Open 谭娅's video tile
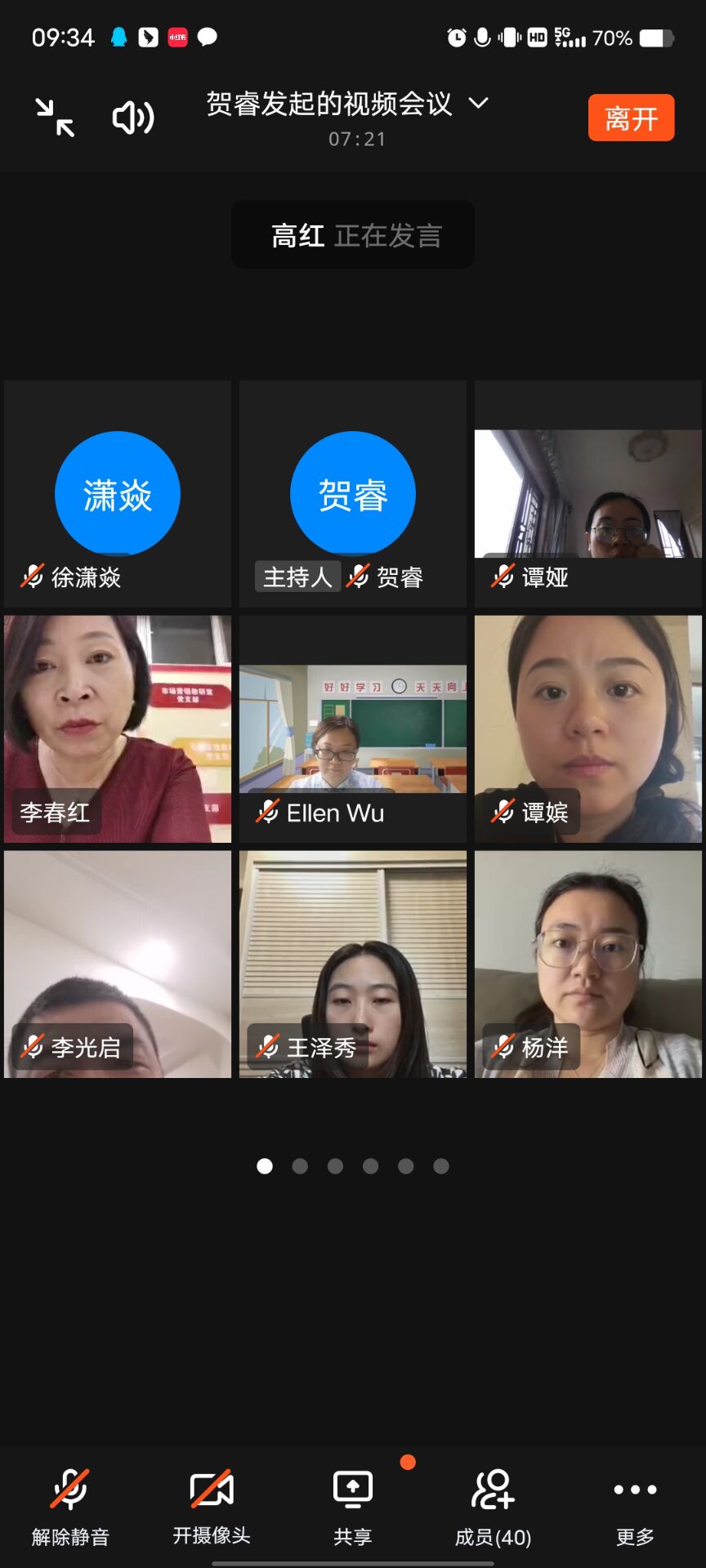This screenshot has height=1568, width=706. coord(588,494)
